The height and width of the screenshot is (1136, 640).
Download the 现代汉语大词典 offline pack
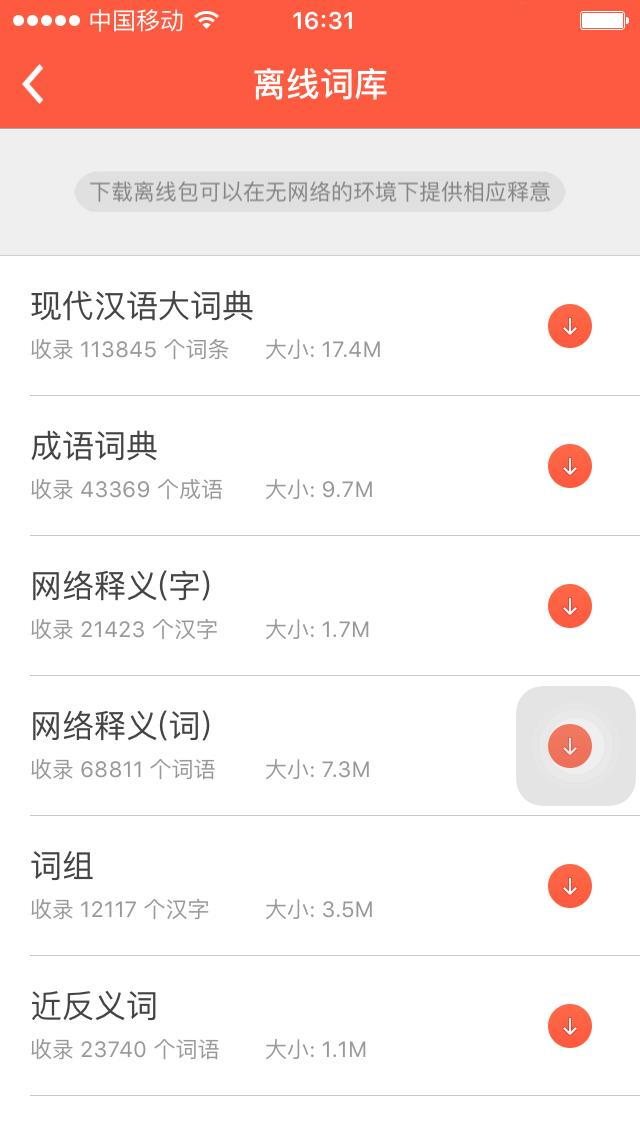pos(570,326)
